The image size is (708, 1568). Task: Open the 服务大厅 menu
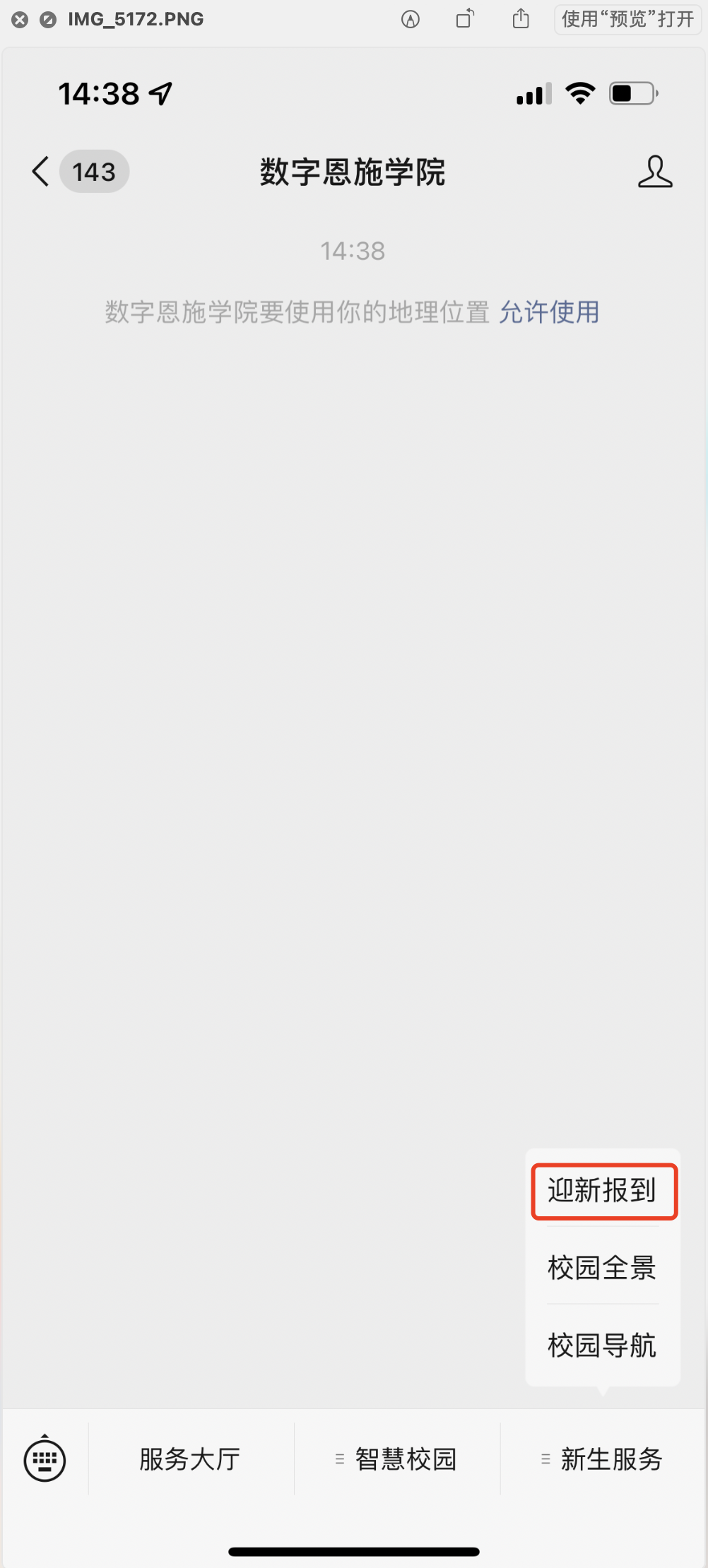click(x=190, y=1459)
